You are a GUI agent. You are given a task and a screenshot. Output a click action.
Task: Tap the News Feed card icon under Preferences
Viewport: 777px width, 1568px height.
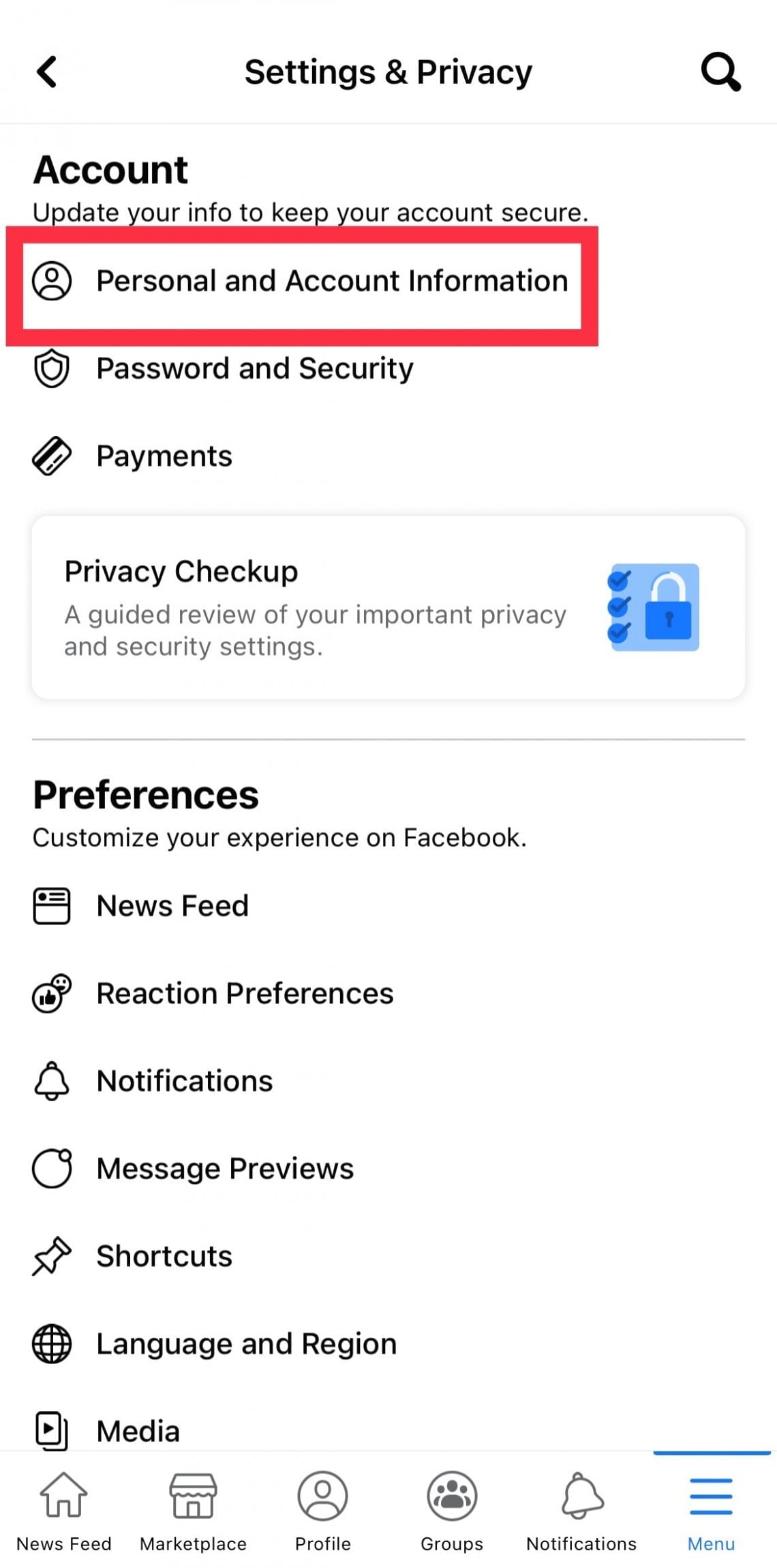click(51, 906)
